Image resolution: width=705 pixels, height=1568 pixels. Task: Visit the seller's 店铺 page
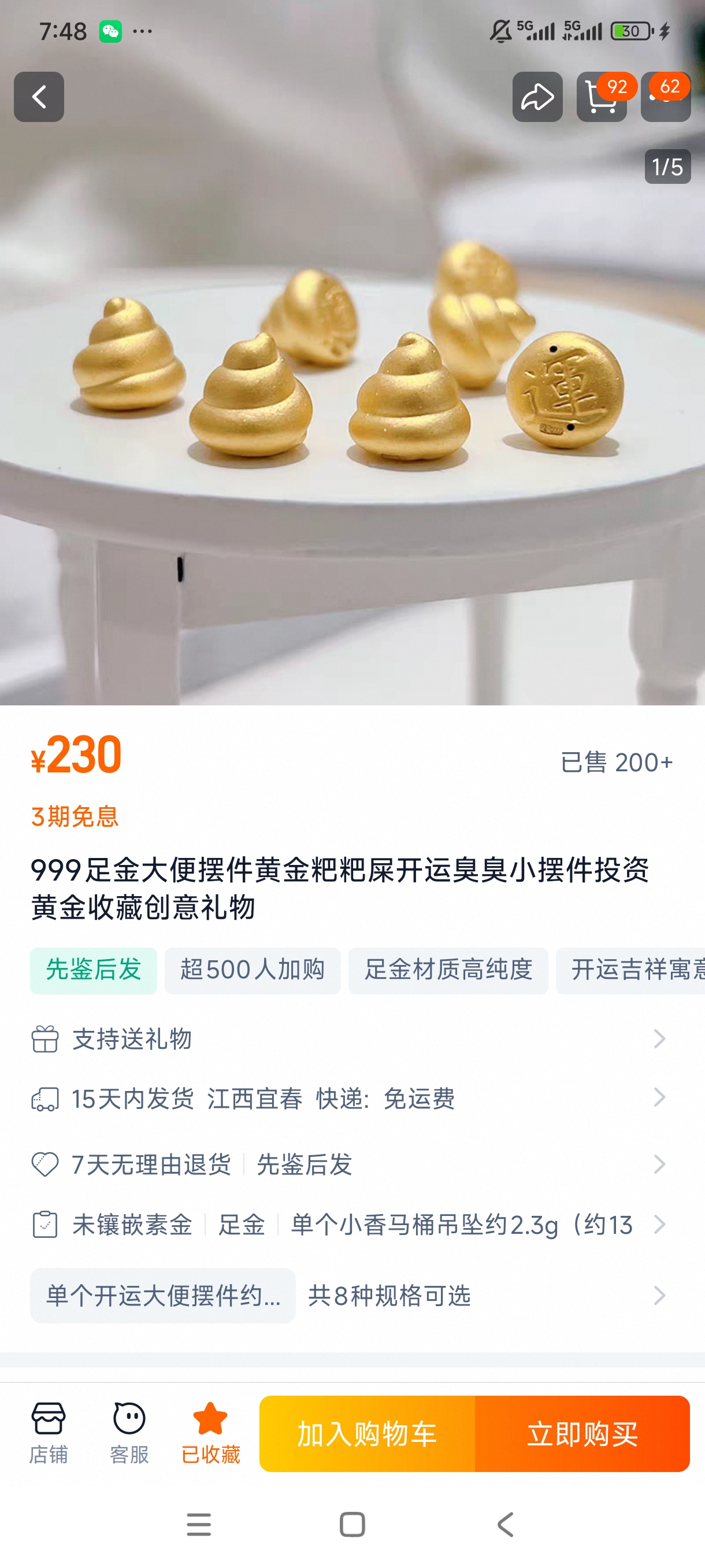click(48, 1433)
